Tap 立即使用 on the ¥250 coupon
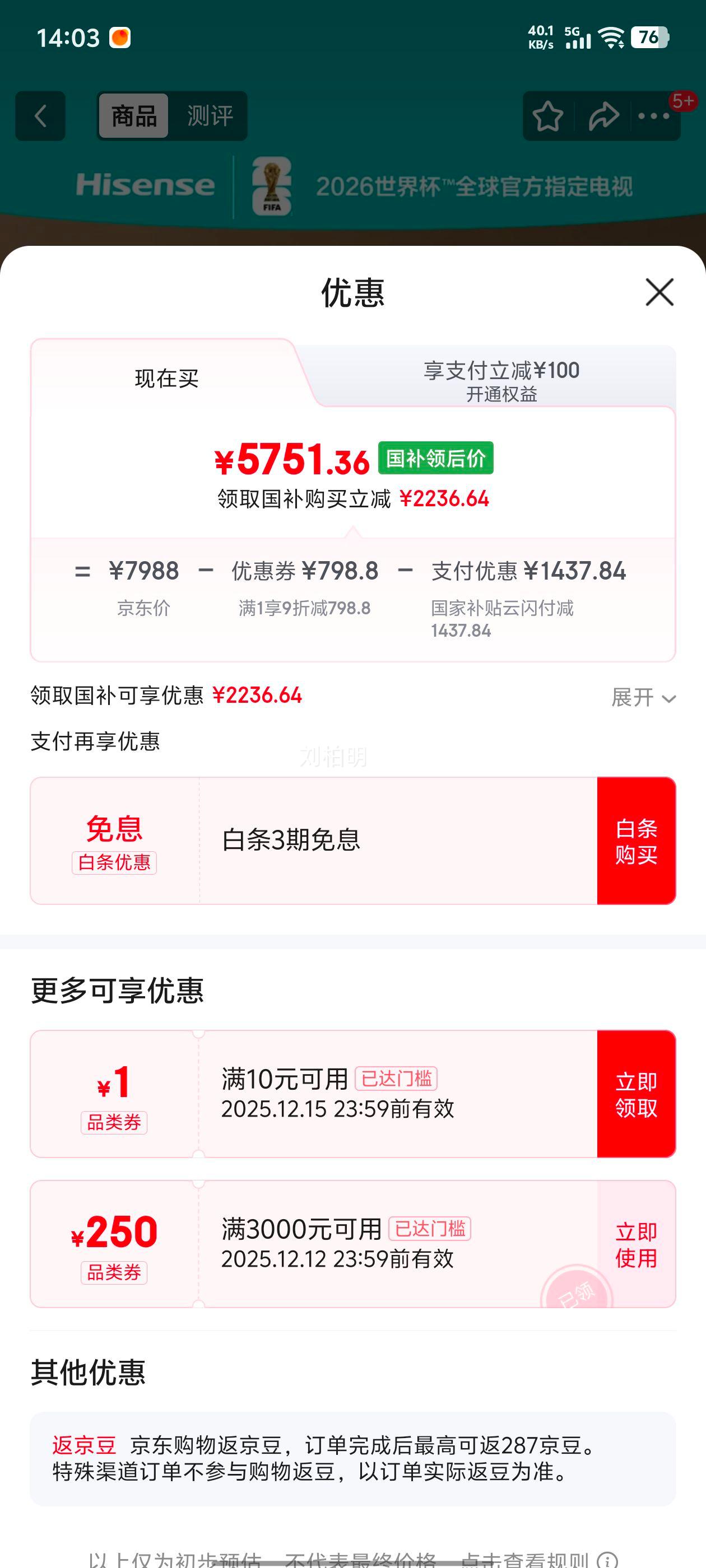Image resolution: width=706 pixels, height=1568 pixels. [636, 1247]
